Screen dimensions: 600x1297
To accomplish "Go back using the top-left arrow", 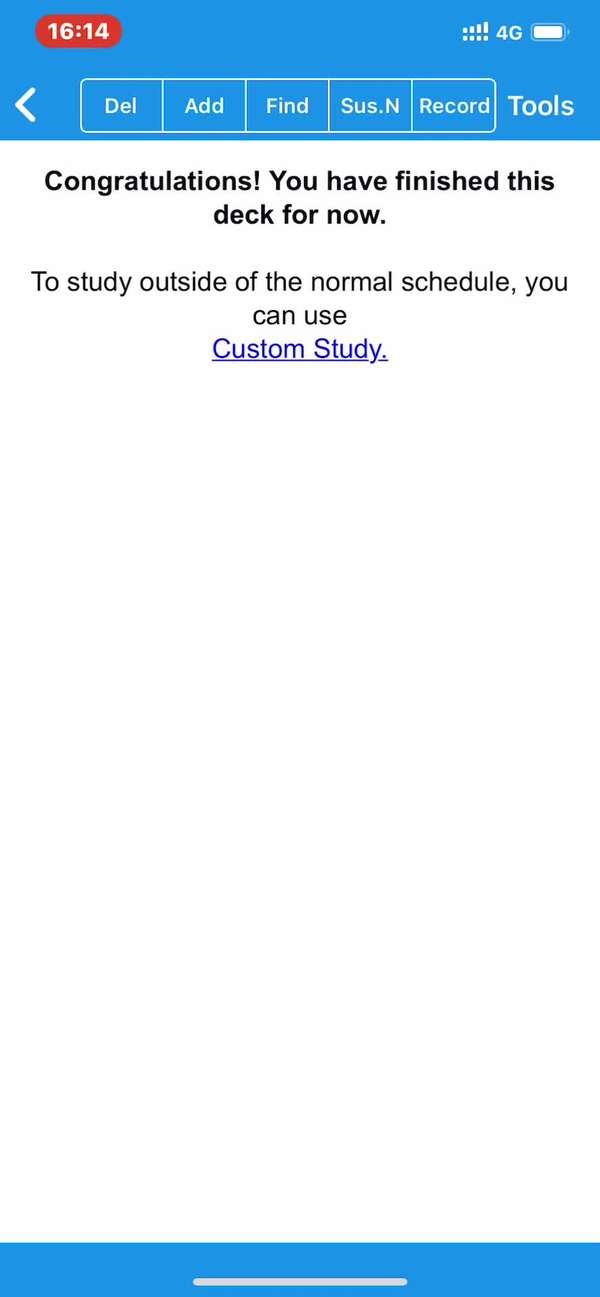I will tap(27, 105).
